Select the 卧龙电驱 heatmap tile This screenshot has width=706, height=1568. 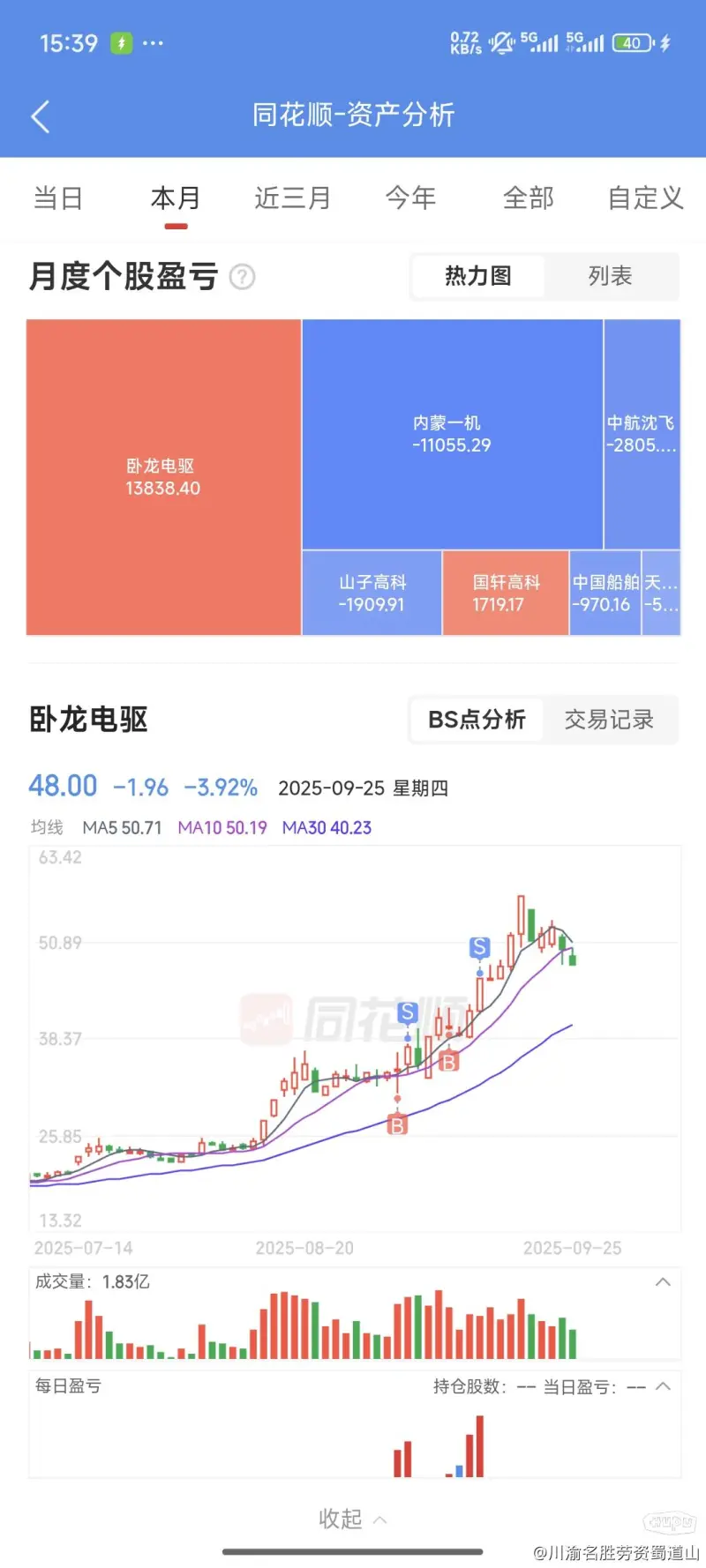click(163, 477)
